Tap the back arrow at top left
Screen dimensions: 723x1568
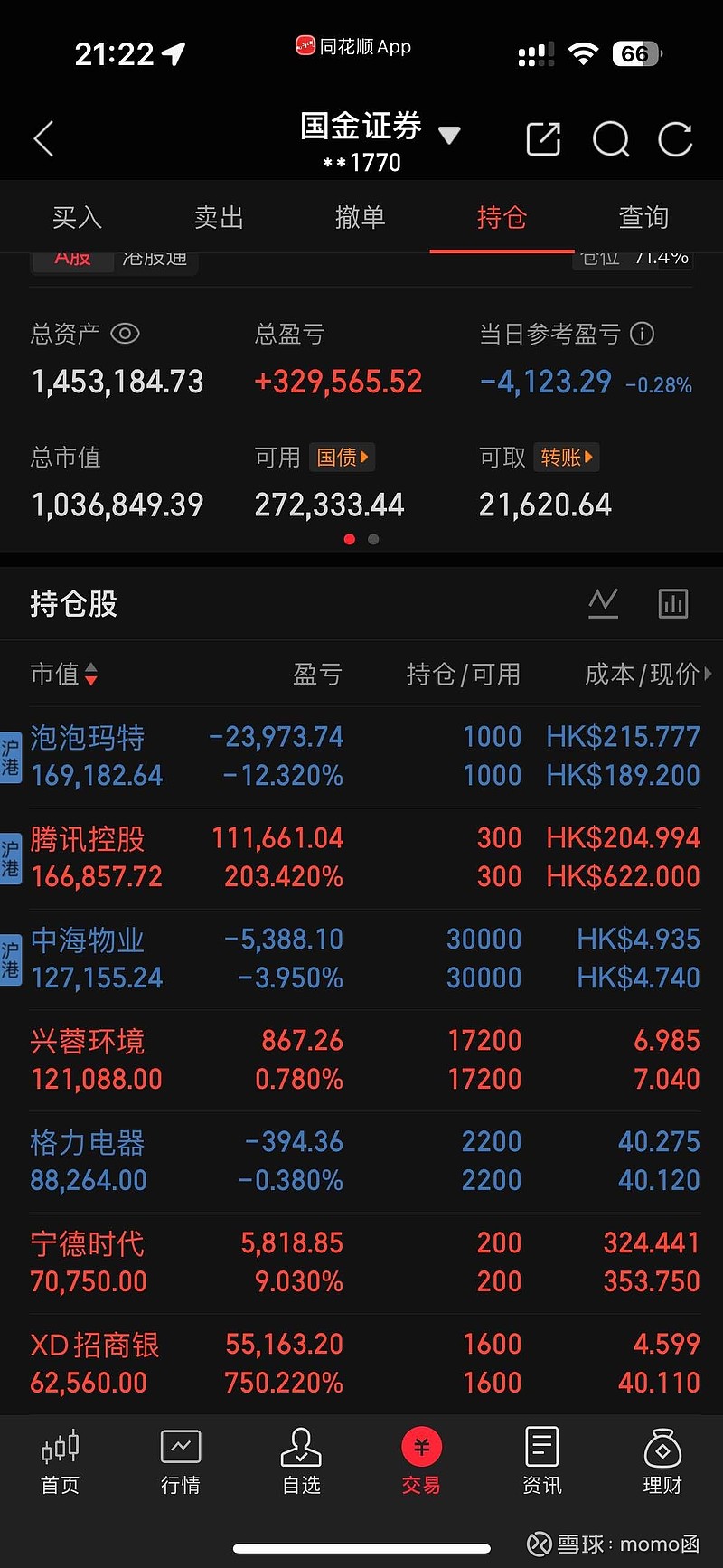[x=43, y=138]
